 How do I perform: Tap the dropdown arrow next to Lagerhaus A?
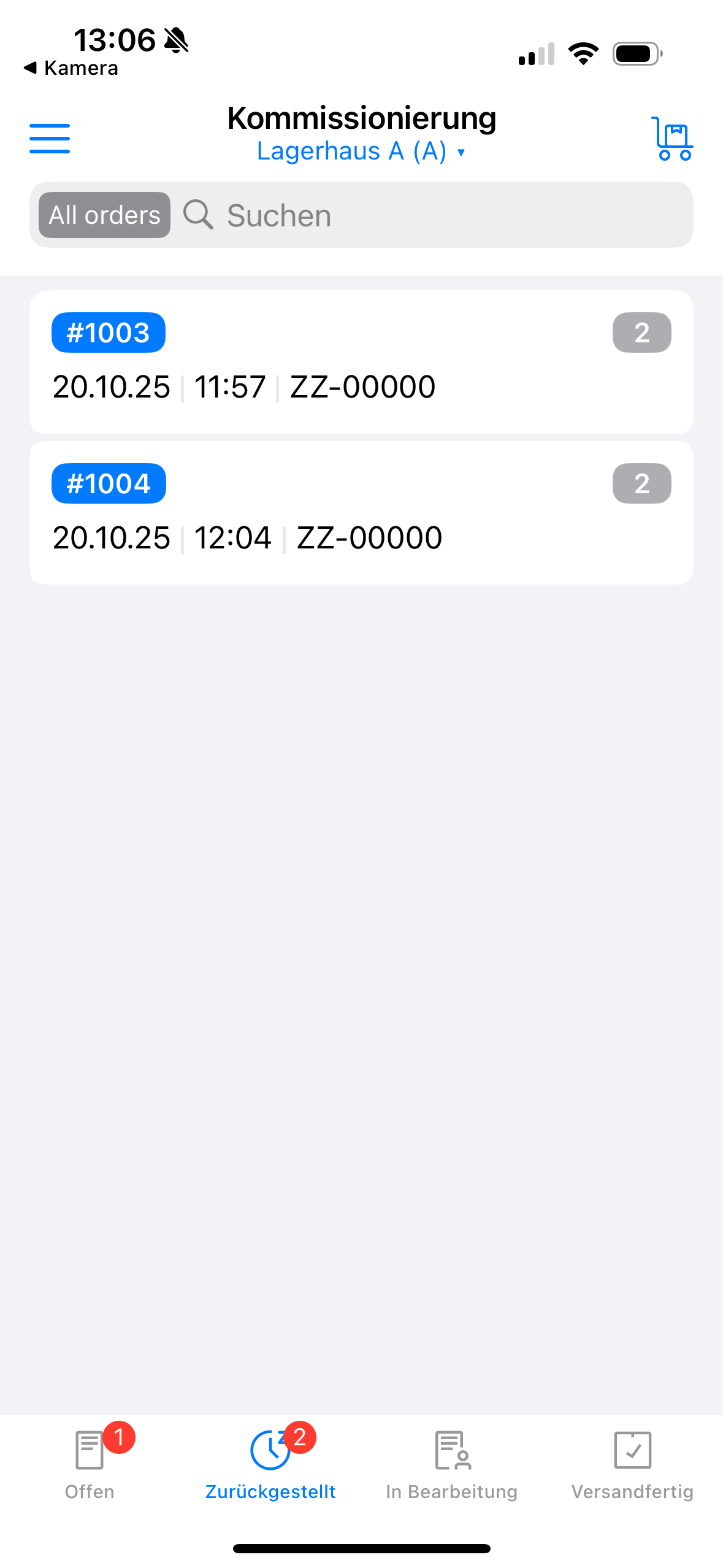click(x=461, y=153)
